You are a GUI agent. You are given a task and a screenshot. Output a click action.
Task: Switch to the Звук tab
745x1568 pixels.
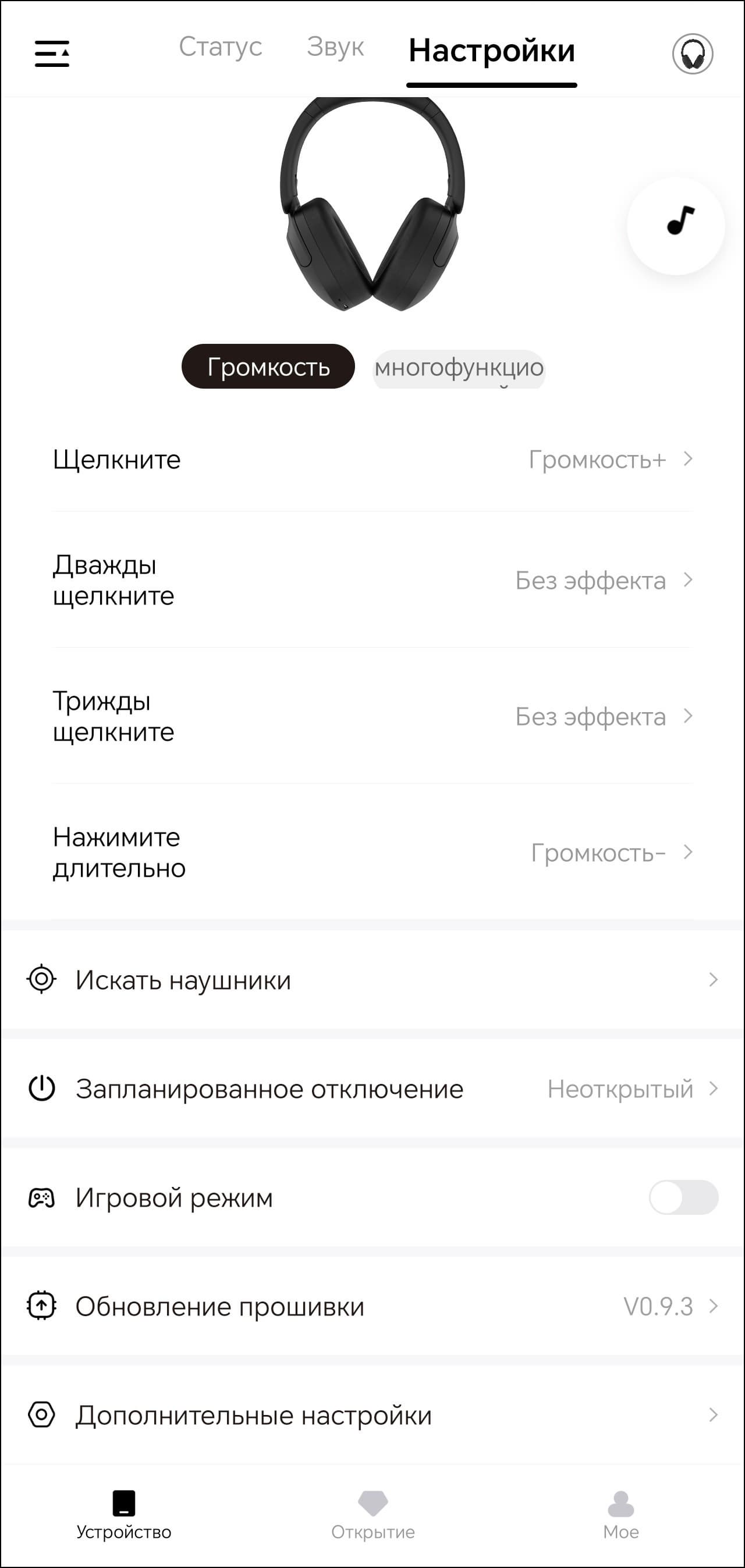pos(335,47)
